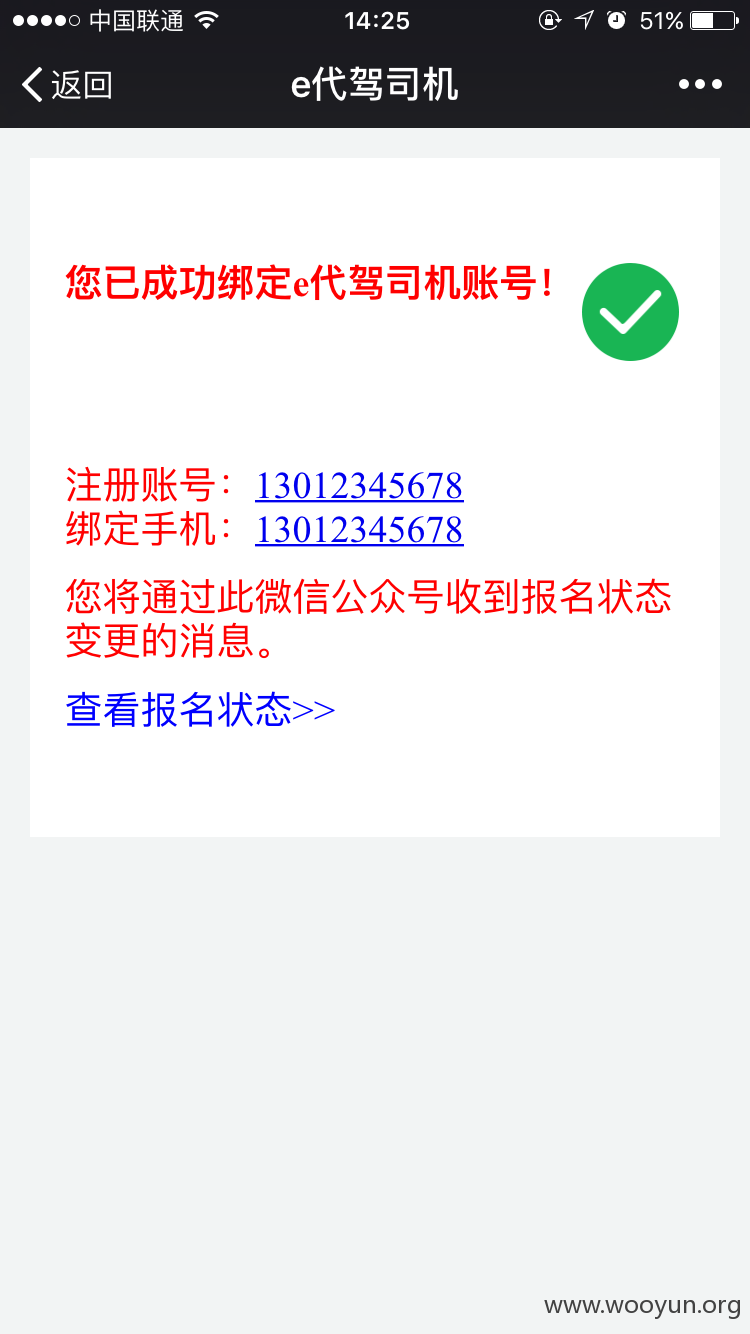Tap the phone number beside 注册账号
750x1334 pixels.
[x=359, y=486]
